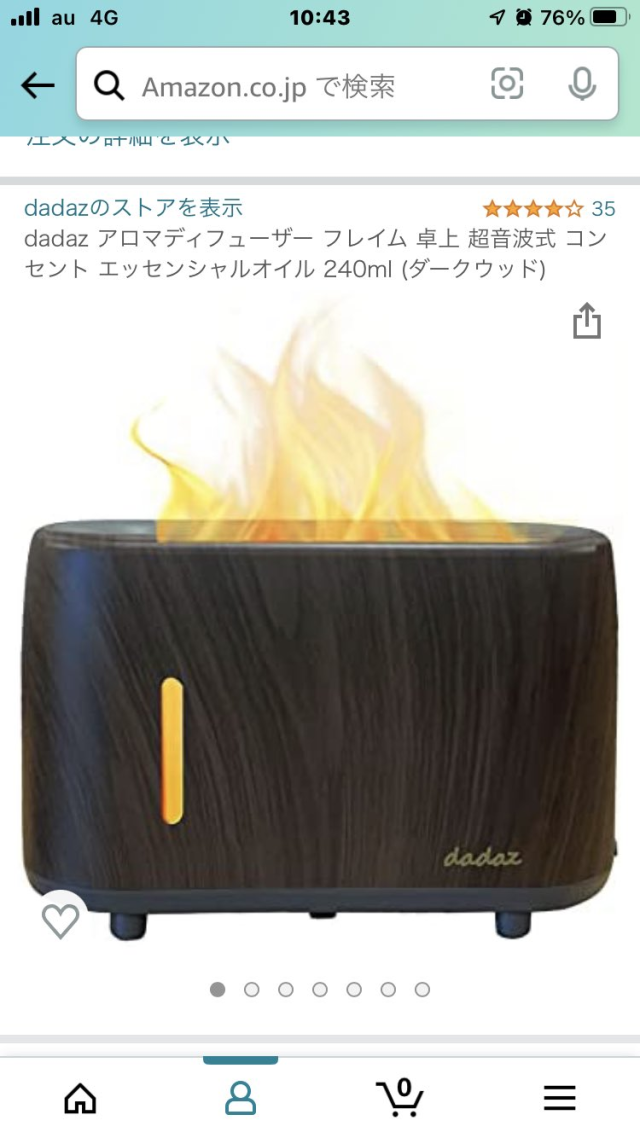Share this aroma diffuser product

(587, 321)
